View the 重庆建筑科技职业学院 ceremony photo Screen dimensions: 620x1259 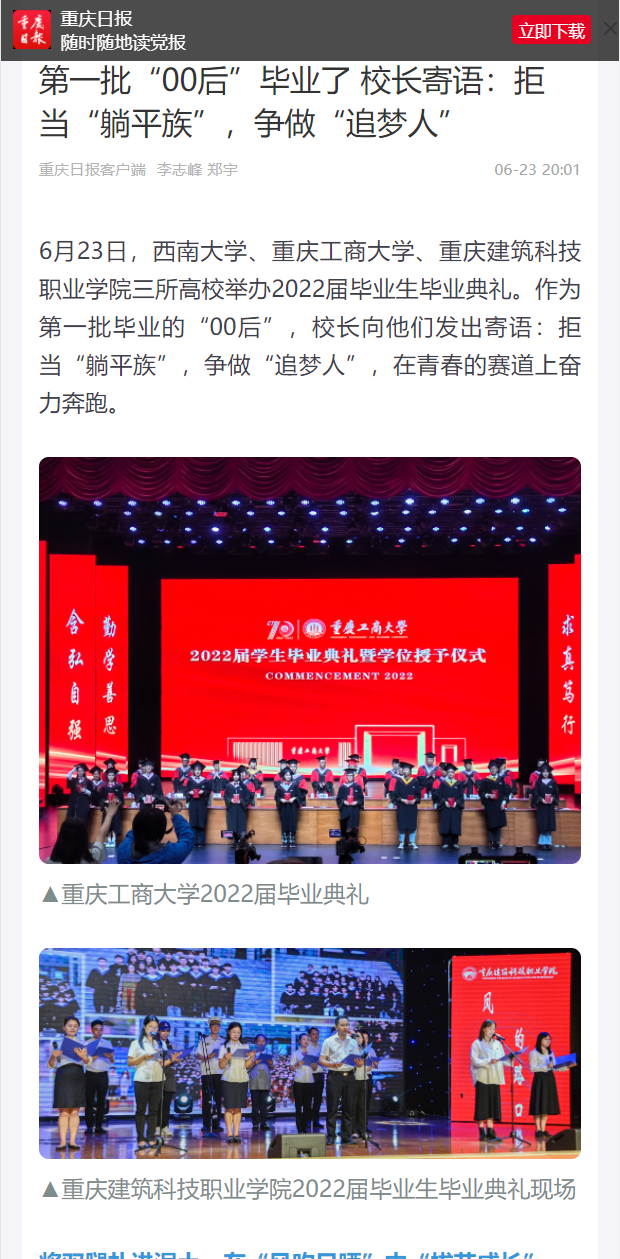[310, 1053]
